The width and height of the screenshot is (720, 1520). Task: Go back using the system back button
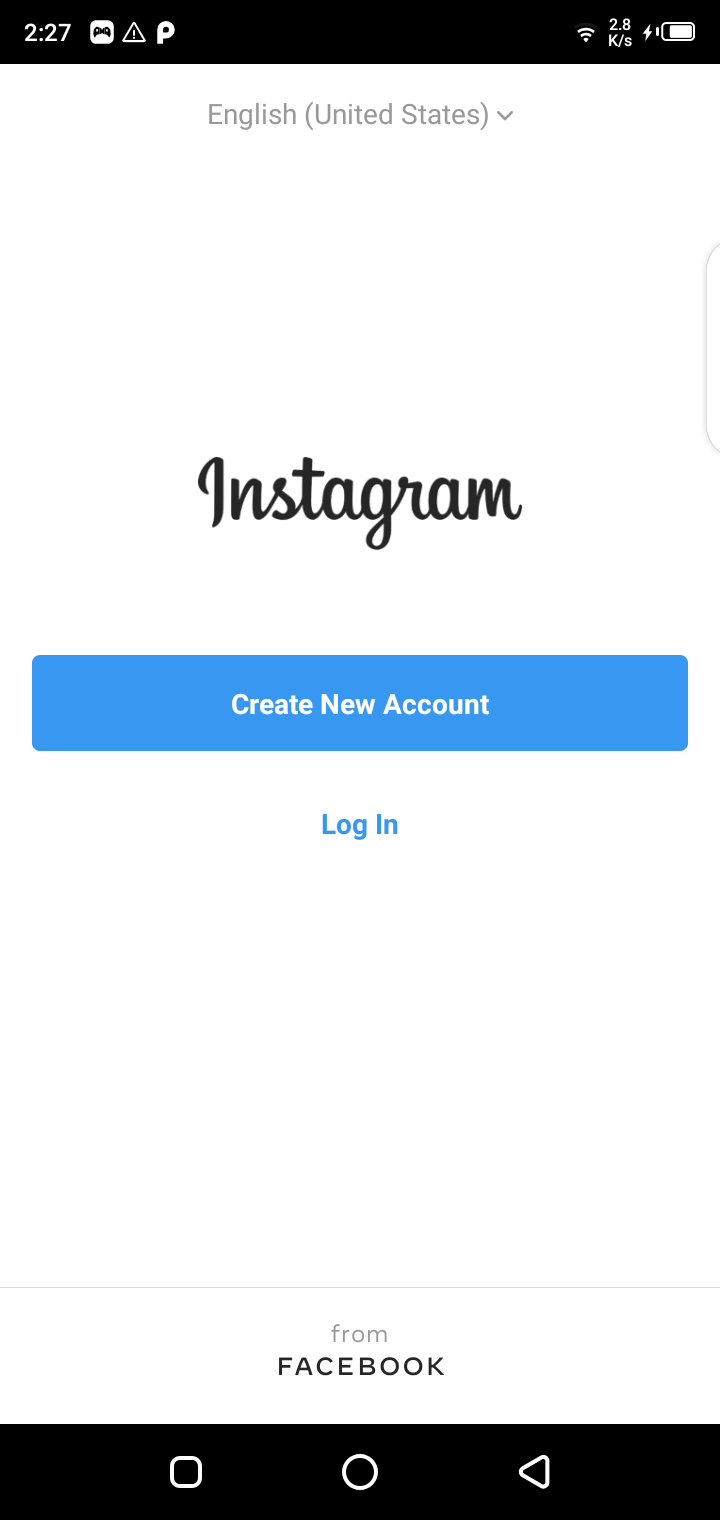pyautogui.click(x=534, y=1471)
